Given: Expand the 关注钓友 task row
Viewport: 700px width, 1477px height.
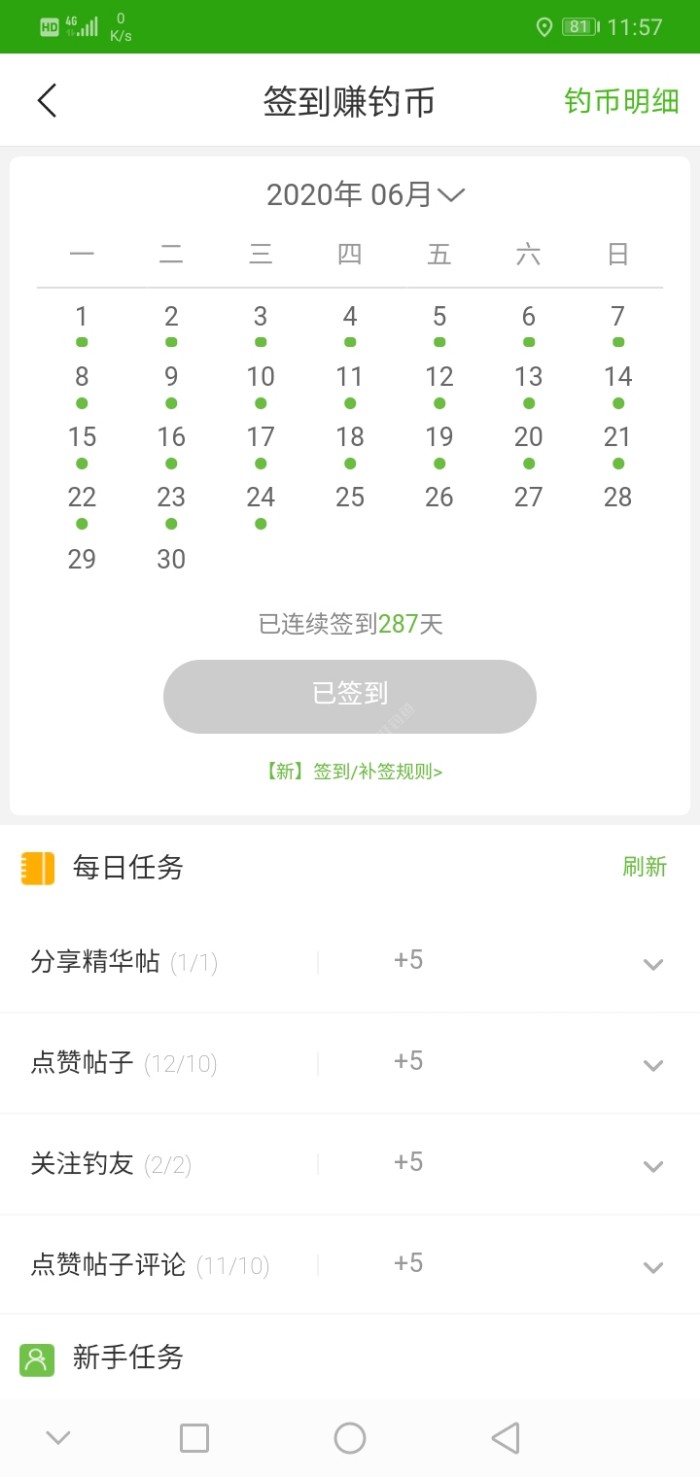Looking at the screenshot, I should 653,1166.
